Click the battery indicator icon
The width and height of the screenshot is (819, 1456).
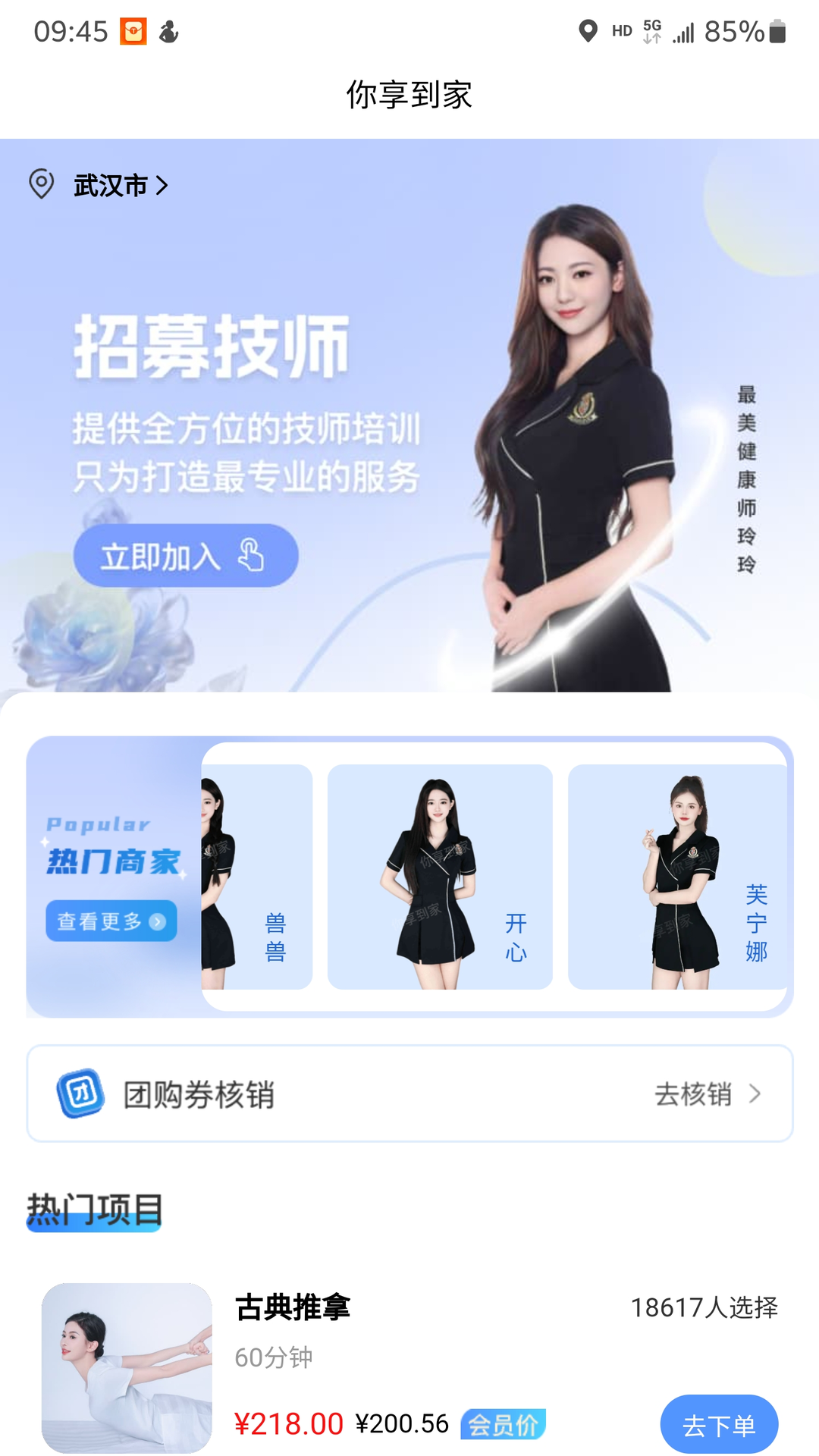click(778, 32)
